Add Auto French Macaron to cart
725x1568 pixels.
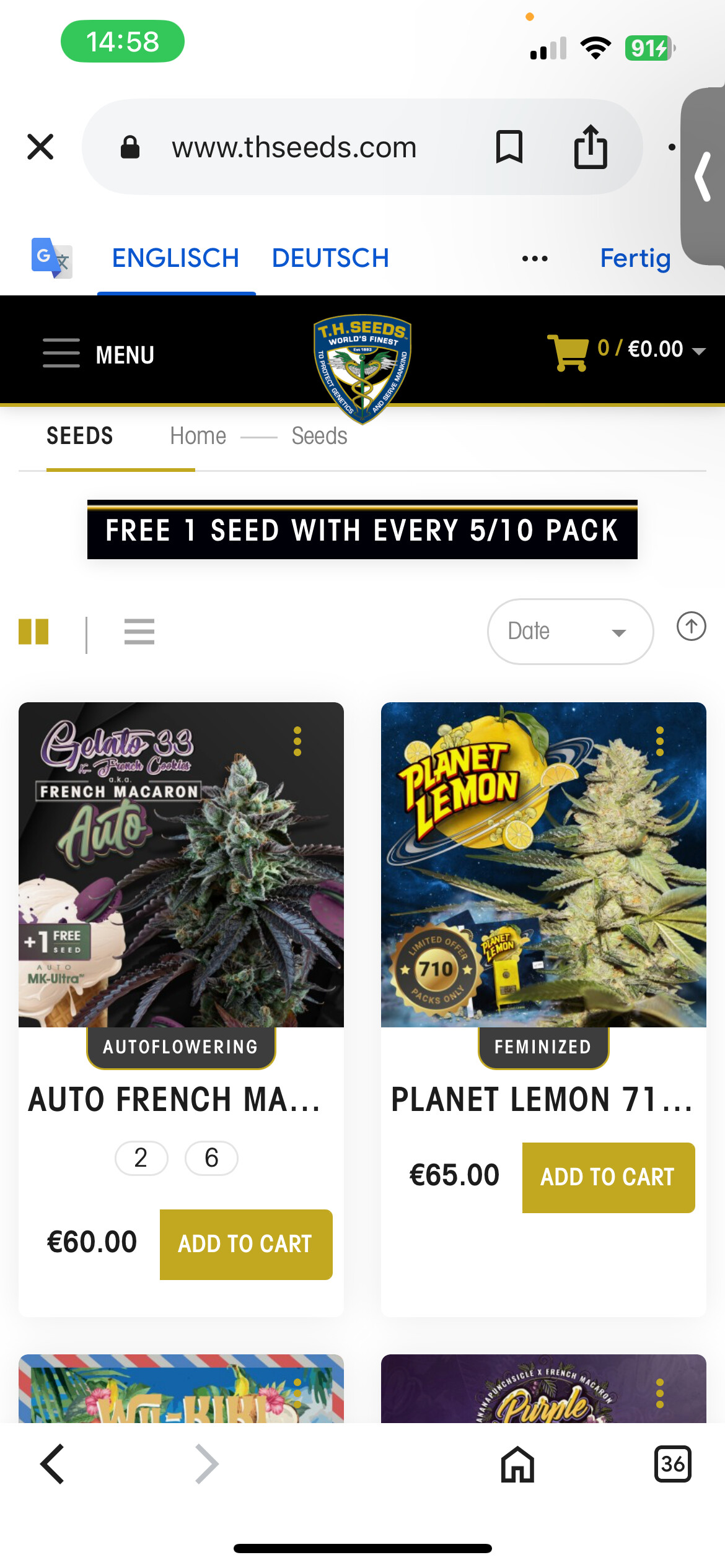(246, 1244)
